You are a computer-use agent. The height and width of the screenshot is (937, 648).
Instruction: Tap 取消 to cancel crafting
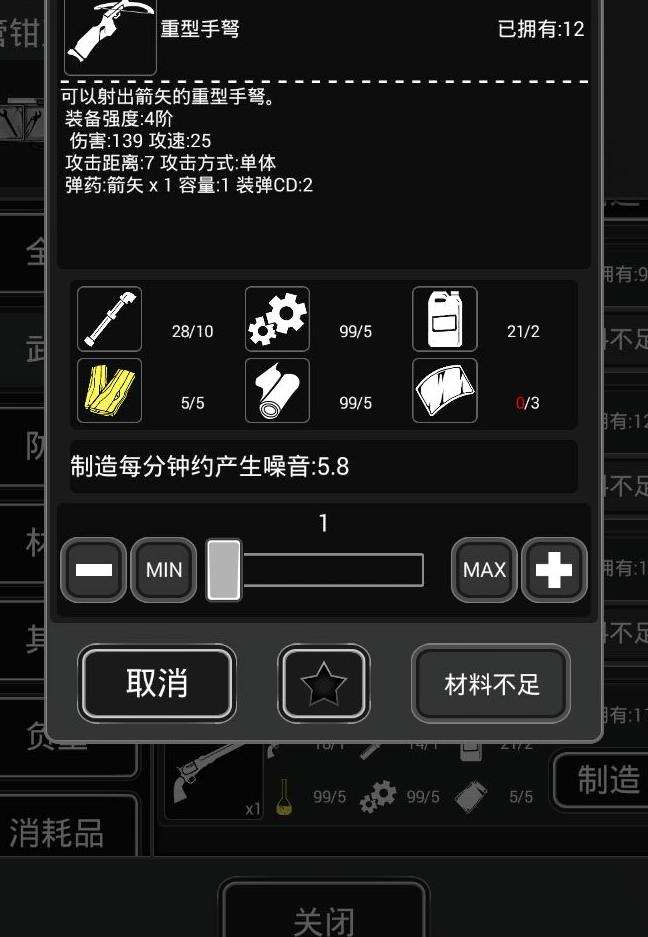[x=157, y=683]
